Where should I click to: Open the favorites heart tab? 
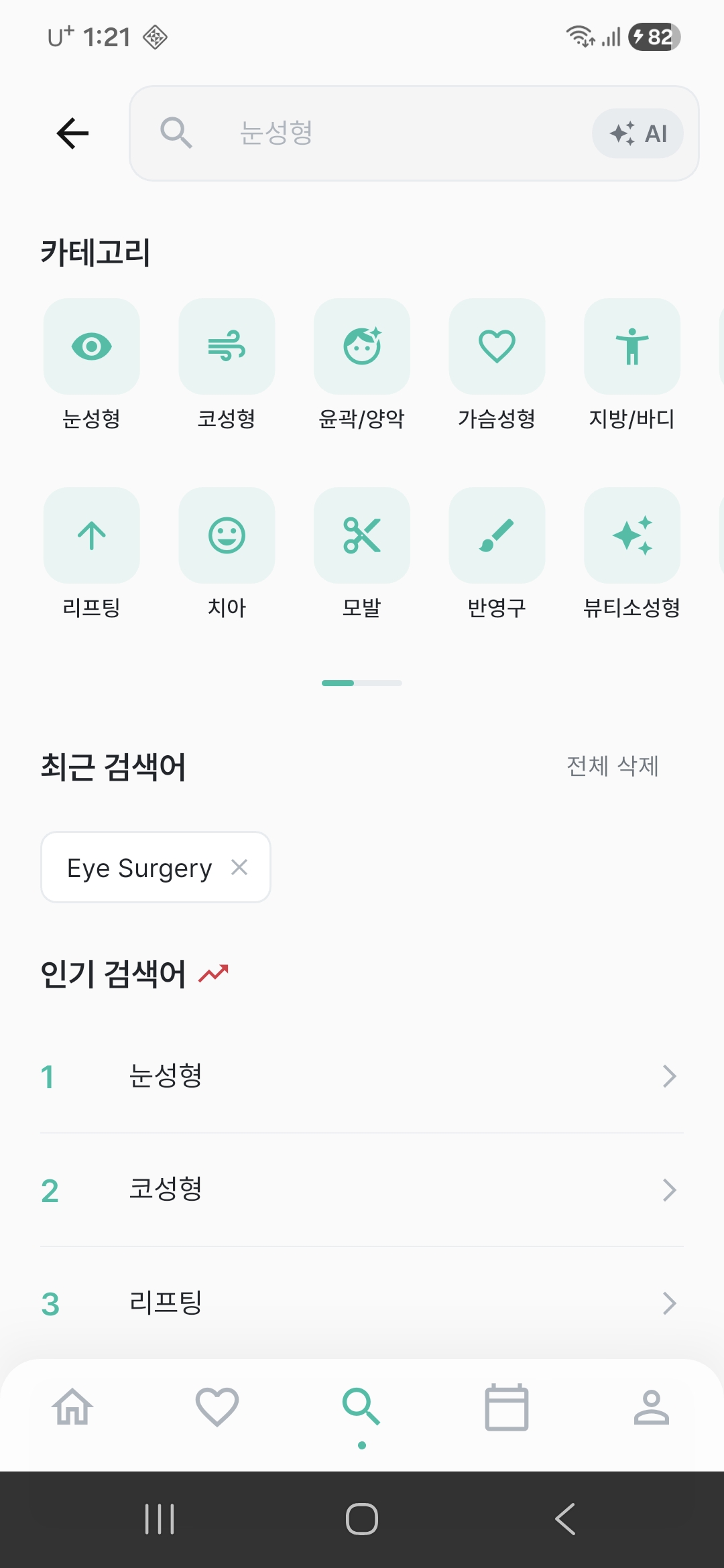pyautogui.click(x=217, y=1406)
